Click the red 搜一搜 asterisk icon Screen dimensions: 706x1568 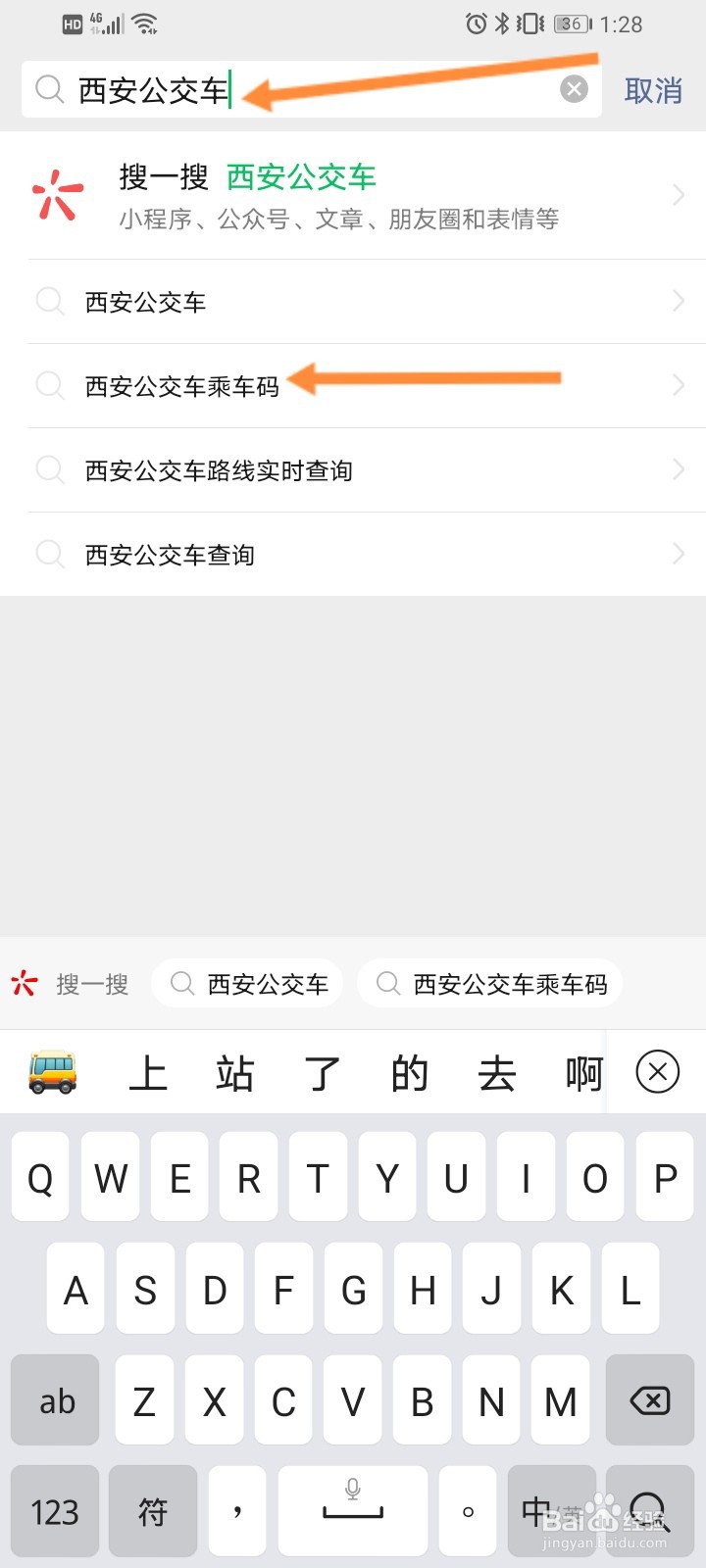pos(59,194)
